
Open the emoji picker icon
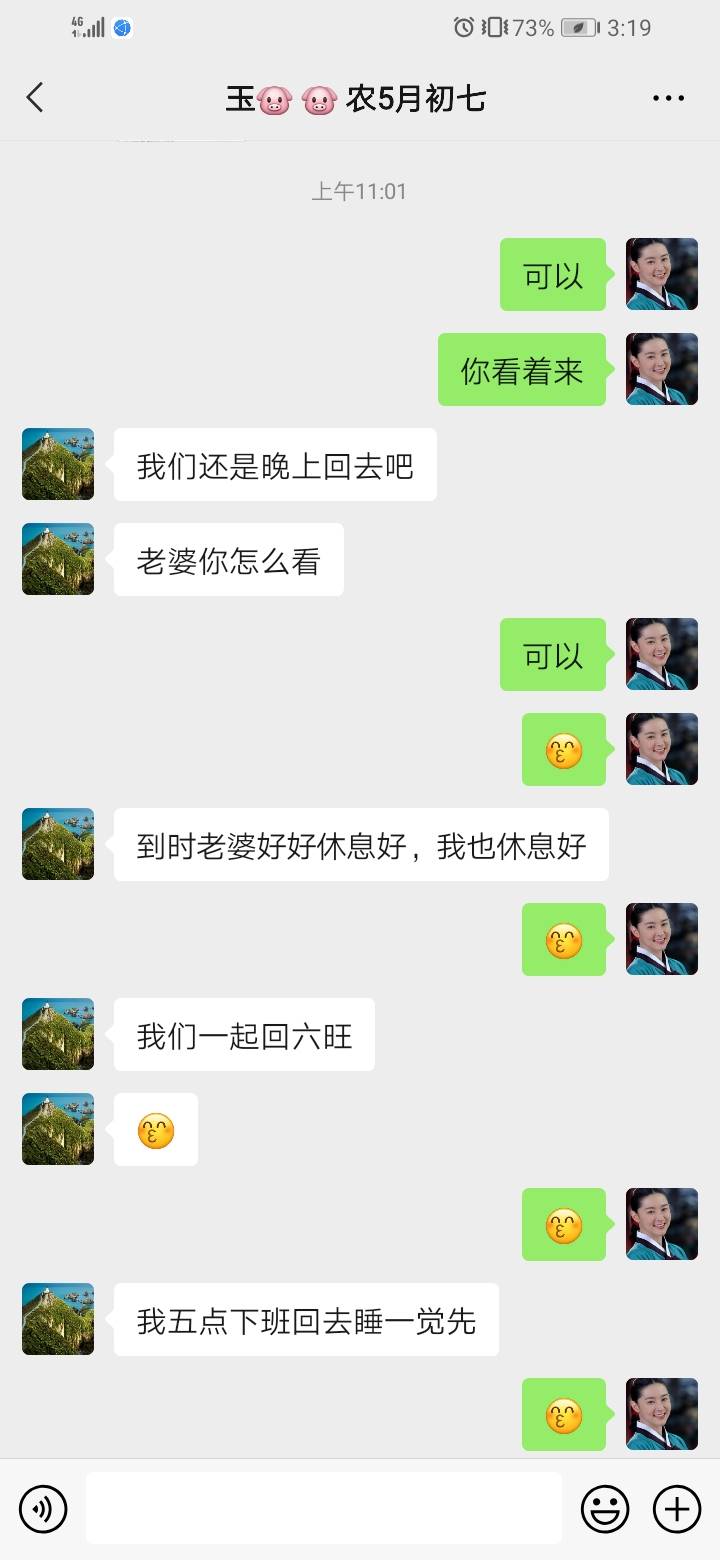pos(607,1508)
